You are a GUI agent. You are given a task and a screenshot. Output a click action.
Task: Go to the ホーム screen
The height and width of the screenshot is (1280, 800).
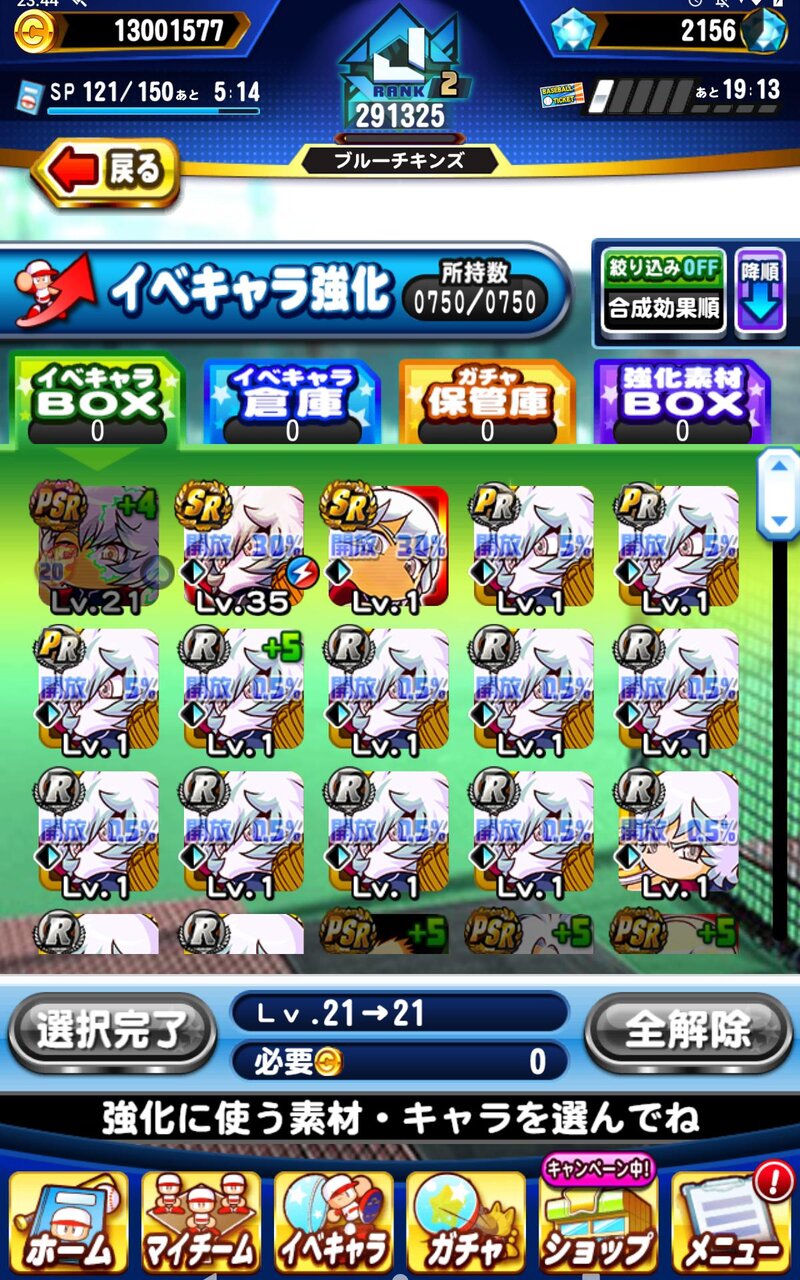69,1222
